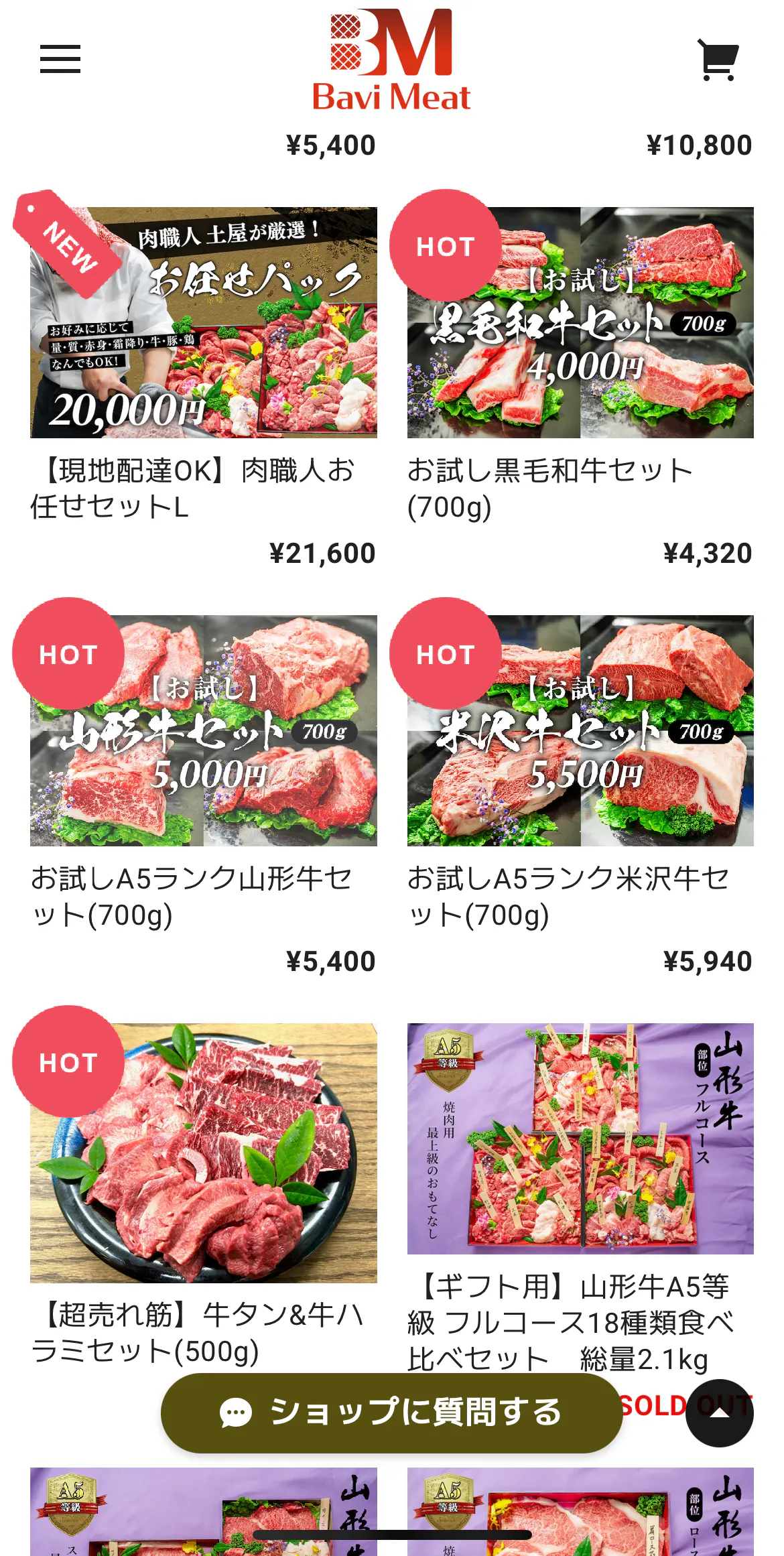784x1556 pixels.
Task: Open お試しA5ランク山形牛セット(700g) item
Action: [204, 731]
